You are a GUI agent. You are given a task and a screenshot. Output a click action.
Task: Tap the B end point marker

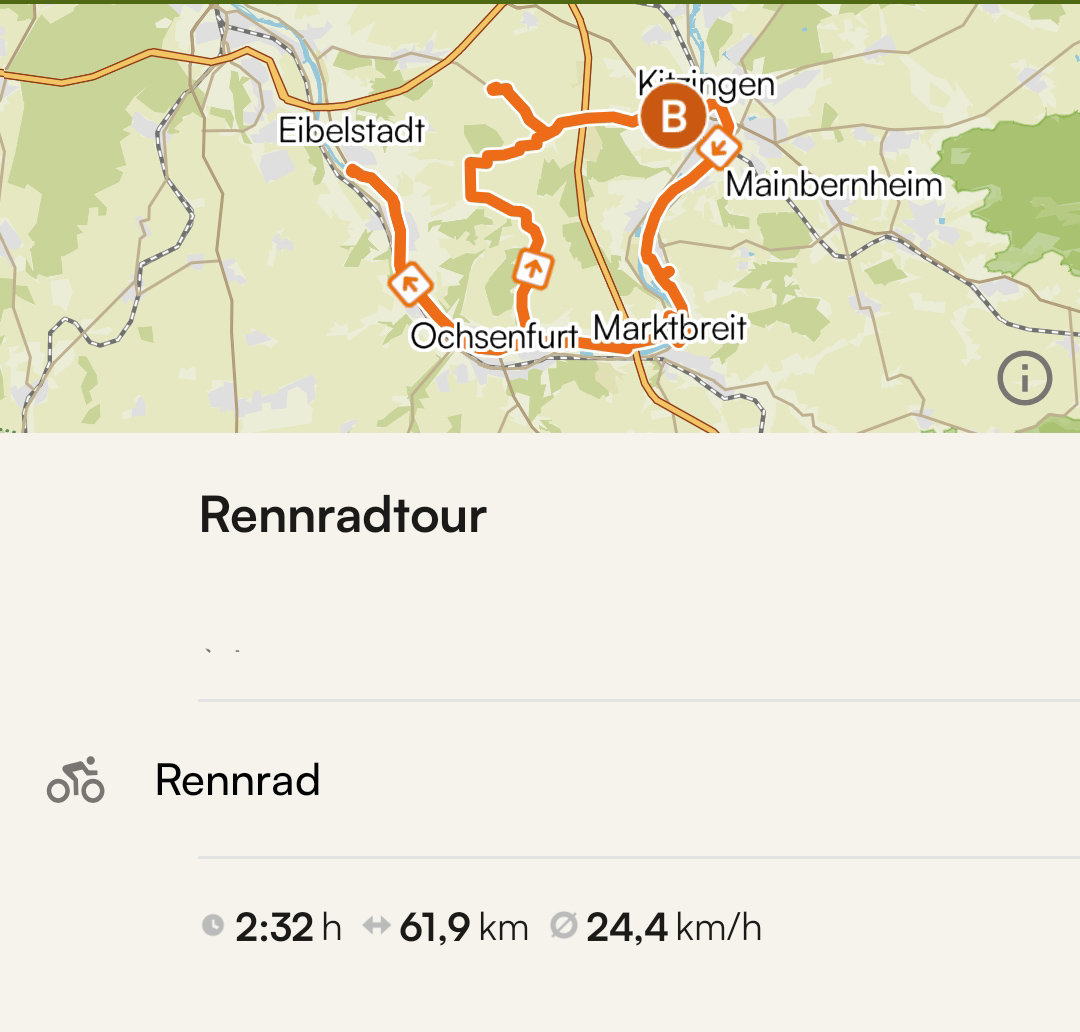(x=674, y=117)
